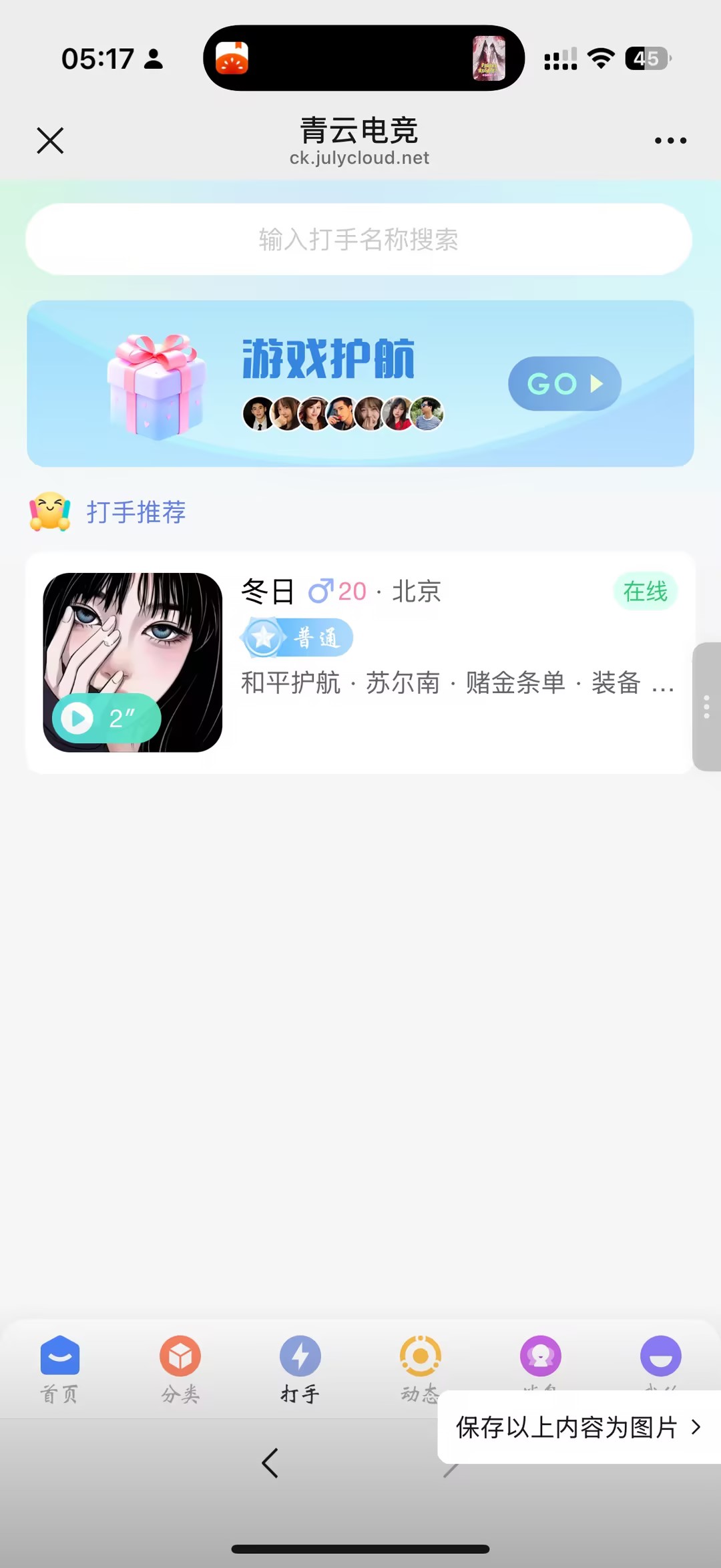Open the 首页 home tab icon
The width and height of the screenshot is (721, 1568).
(59, 1356)
